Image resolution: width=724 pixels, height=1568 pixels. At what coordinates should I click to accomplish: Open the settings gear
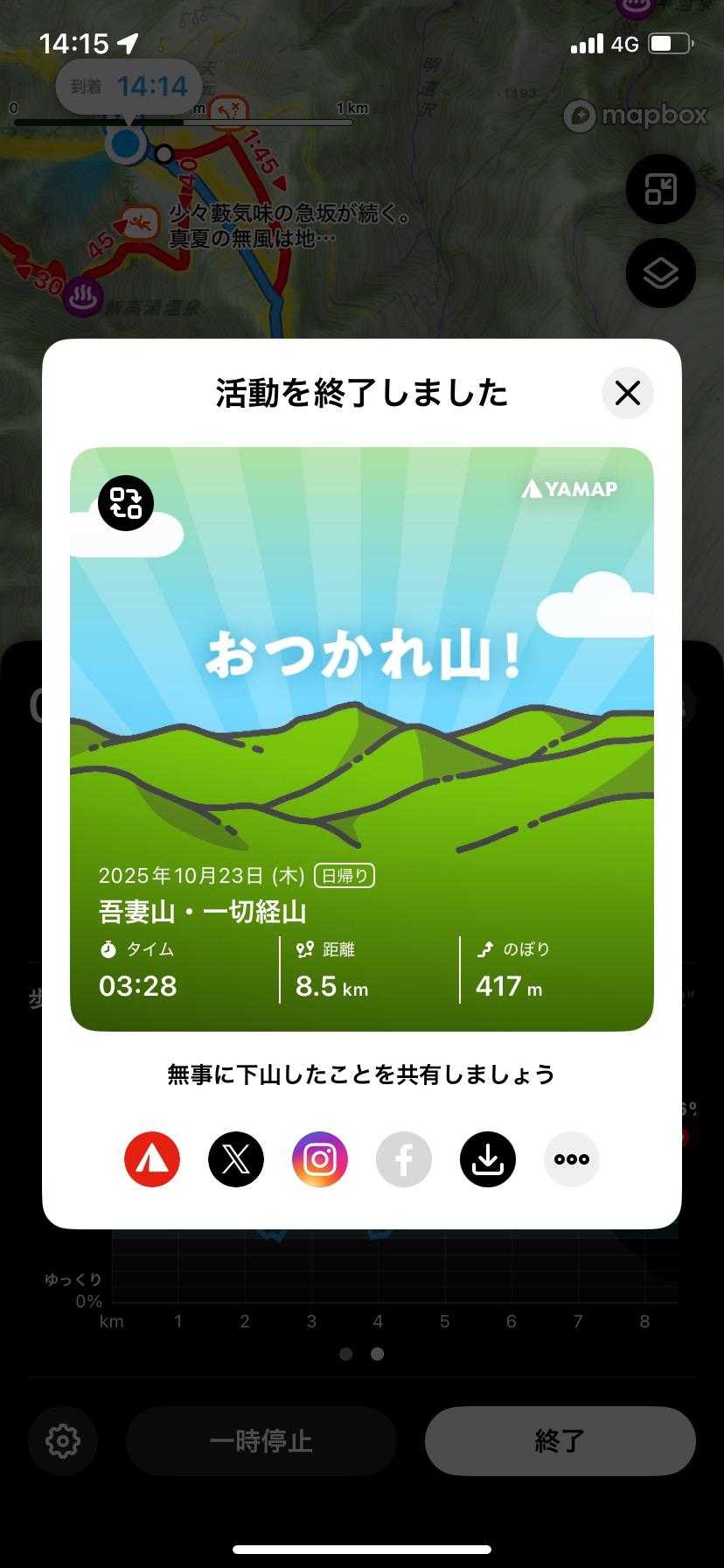pyautogui.click(x=63, y=1440)
